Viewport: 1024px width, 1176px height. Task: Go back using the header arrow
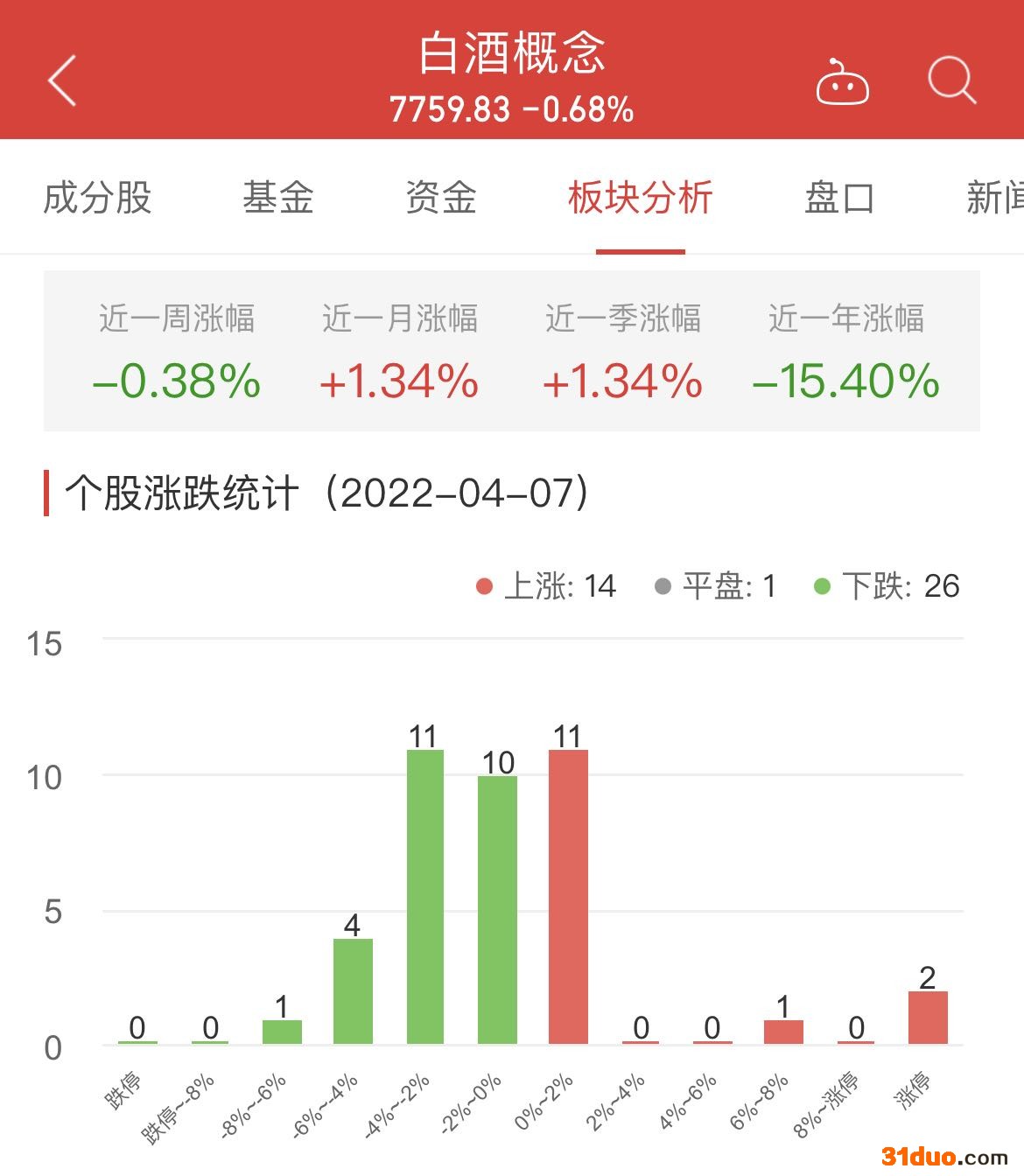click(x=63, y=80)
